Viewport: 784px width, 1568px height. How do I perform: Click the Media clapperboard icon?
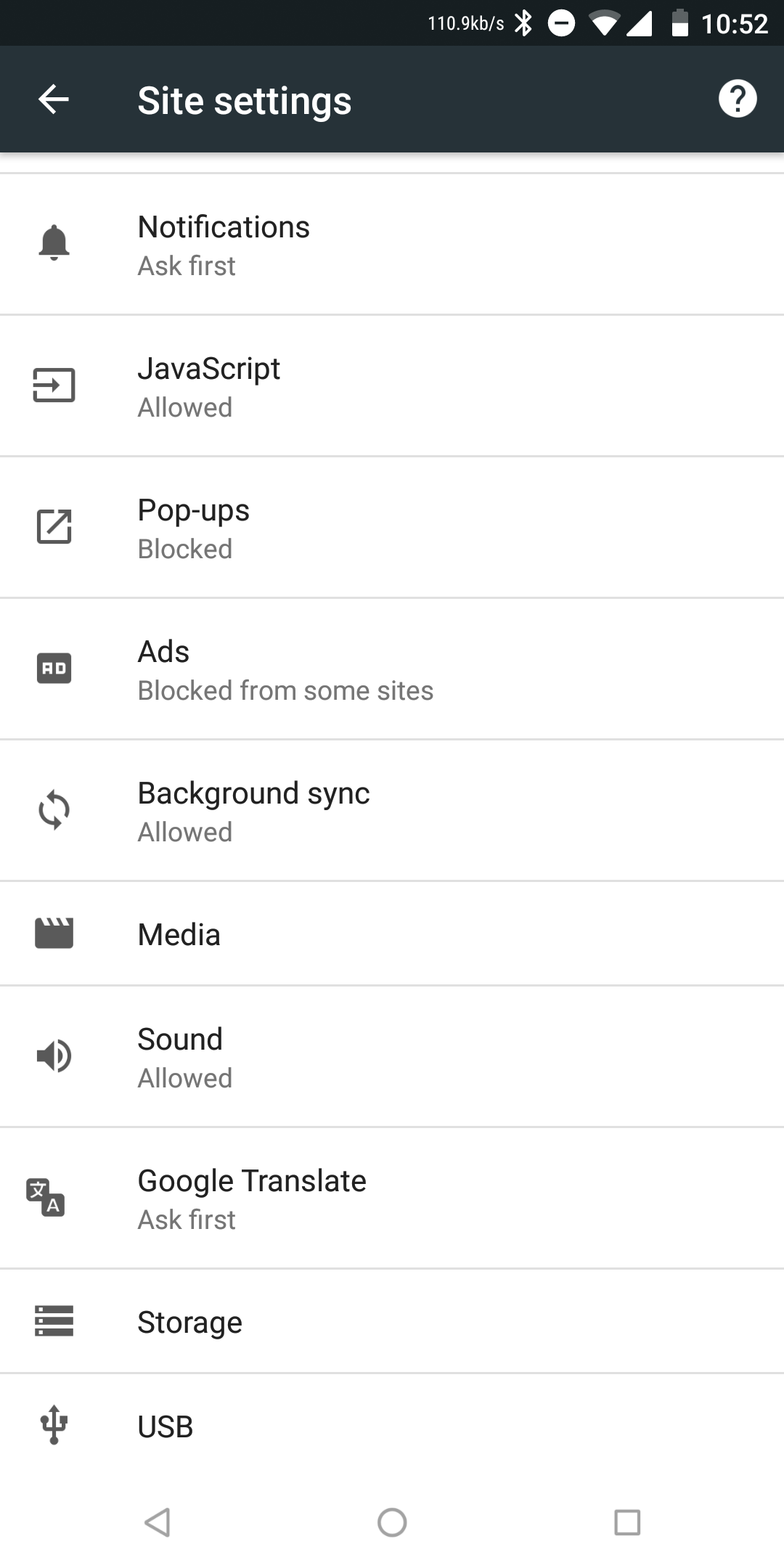coord(53,934)
